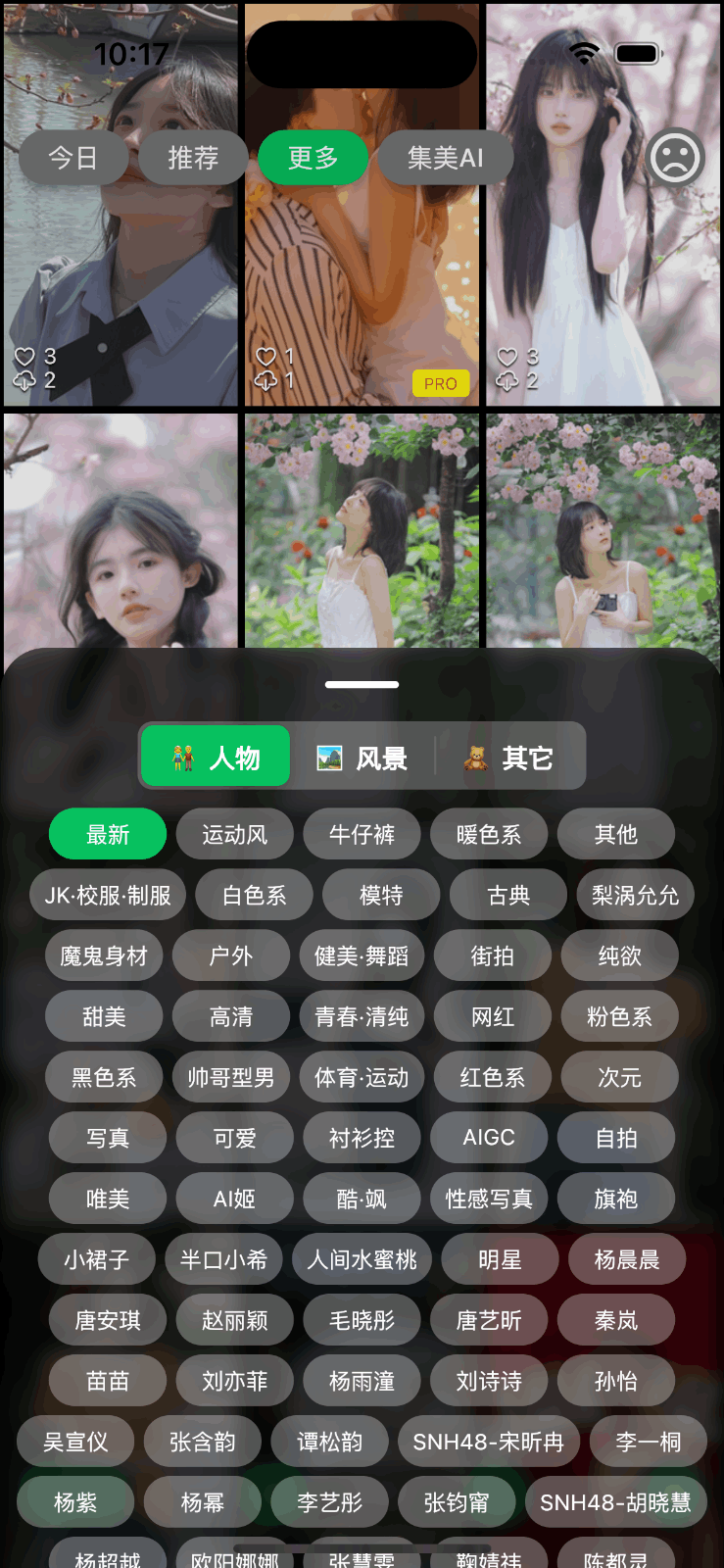This screenshot has height=1568, width=724.
Task: Choose the 甜美 chip
Action: coord(104,1017)
